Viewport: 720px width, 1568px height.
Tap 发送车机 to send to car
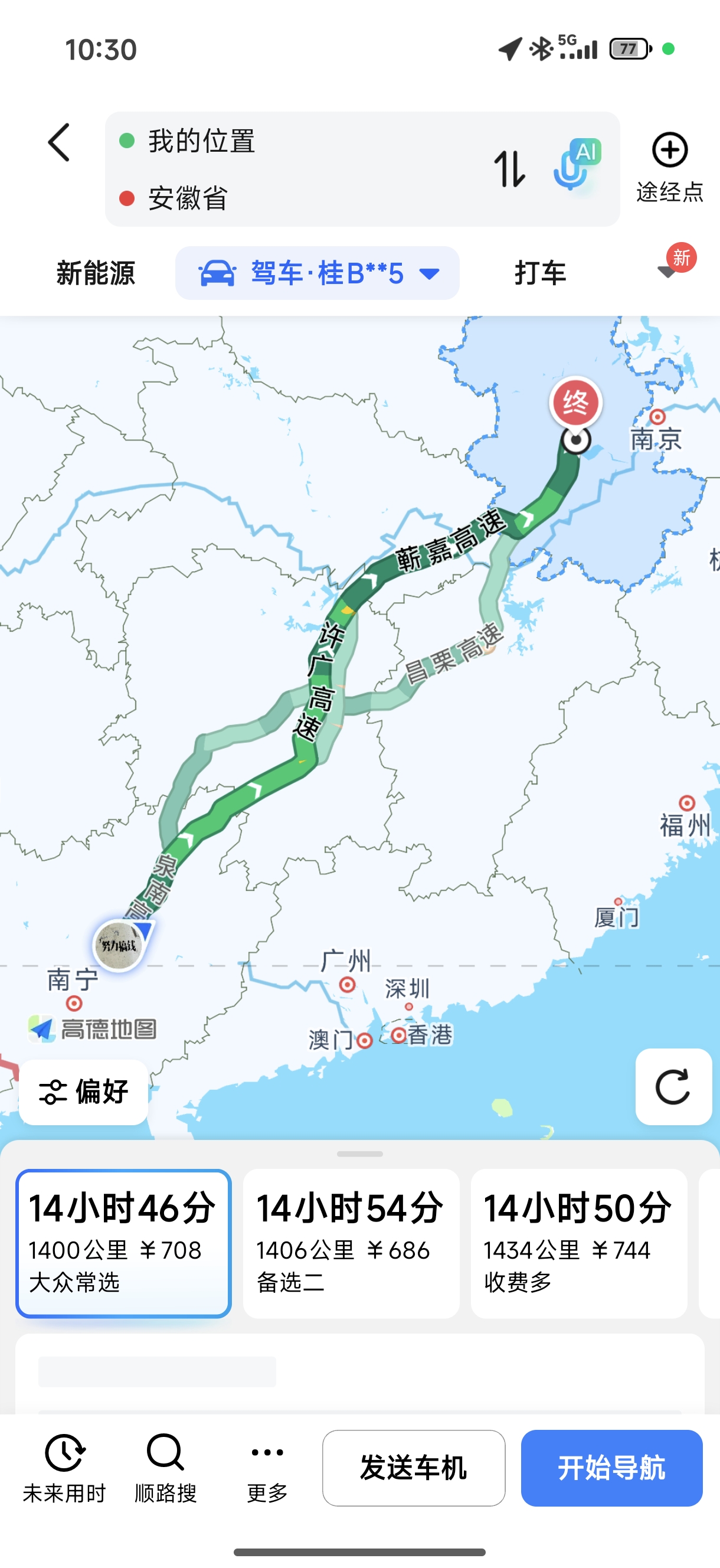point(414,1468)
